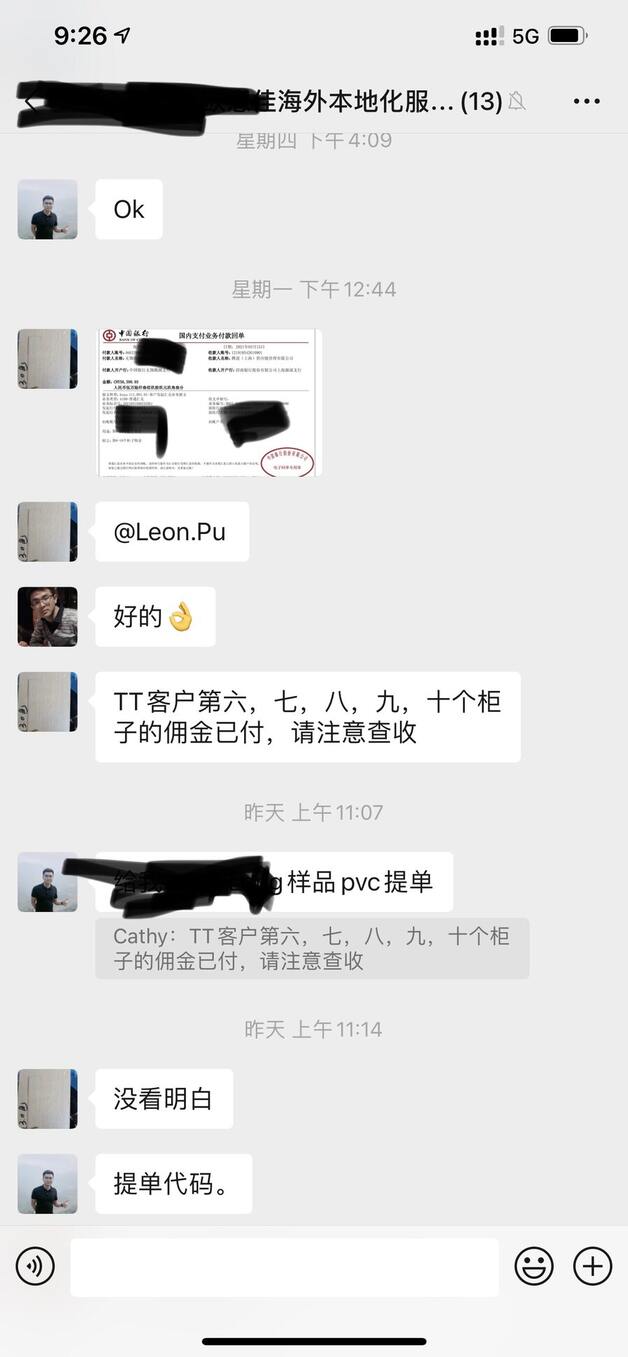Switch to voice message input
Image resolution: width=628 pixels, height=1357 pixels.
pos(35,1267)
